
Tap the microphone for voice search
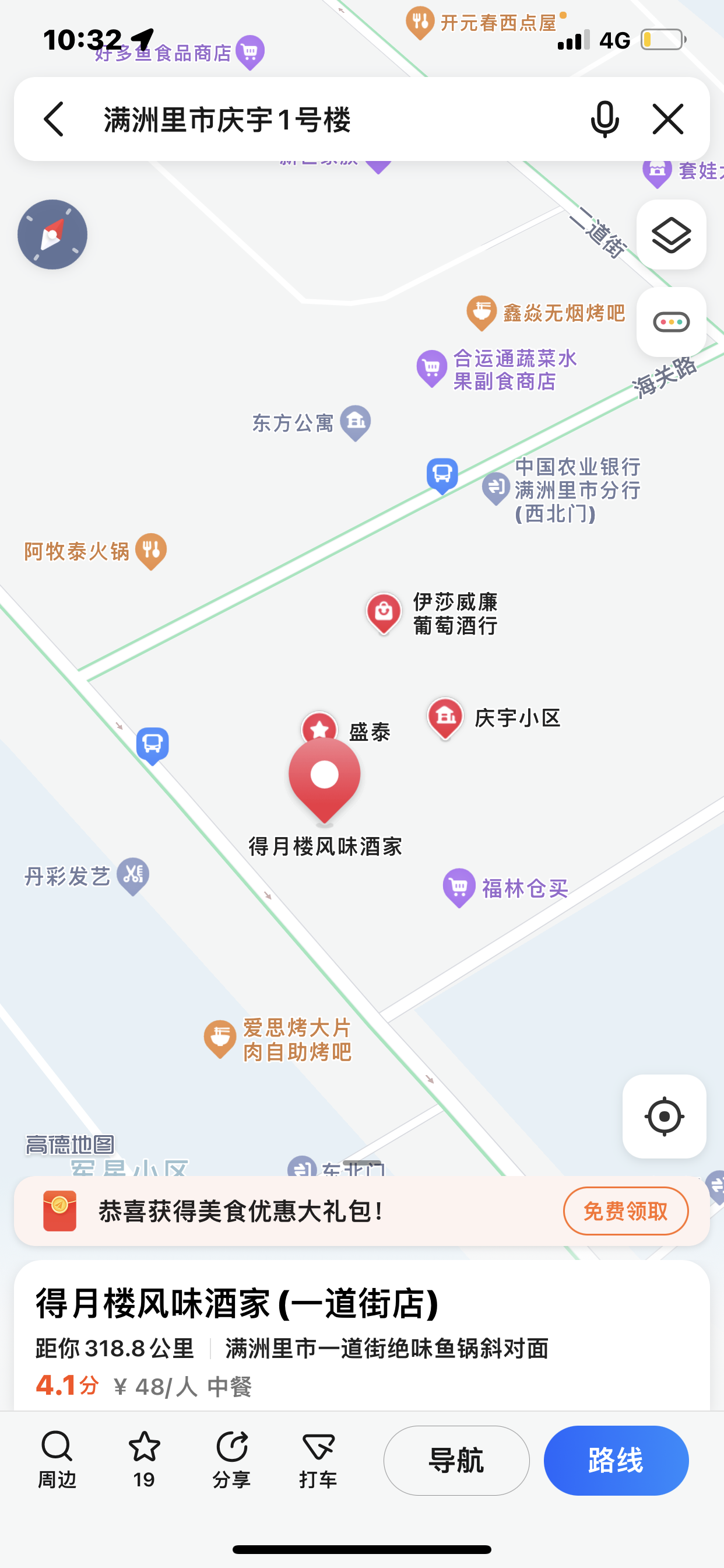(604, 118)
